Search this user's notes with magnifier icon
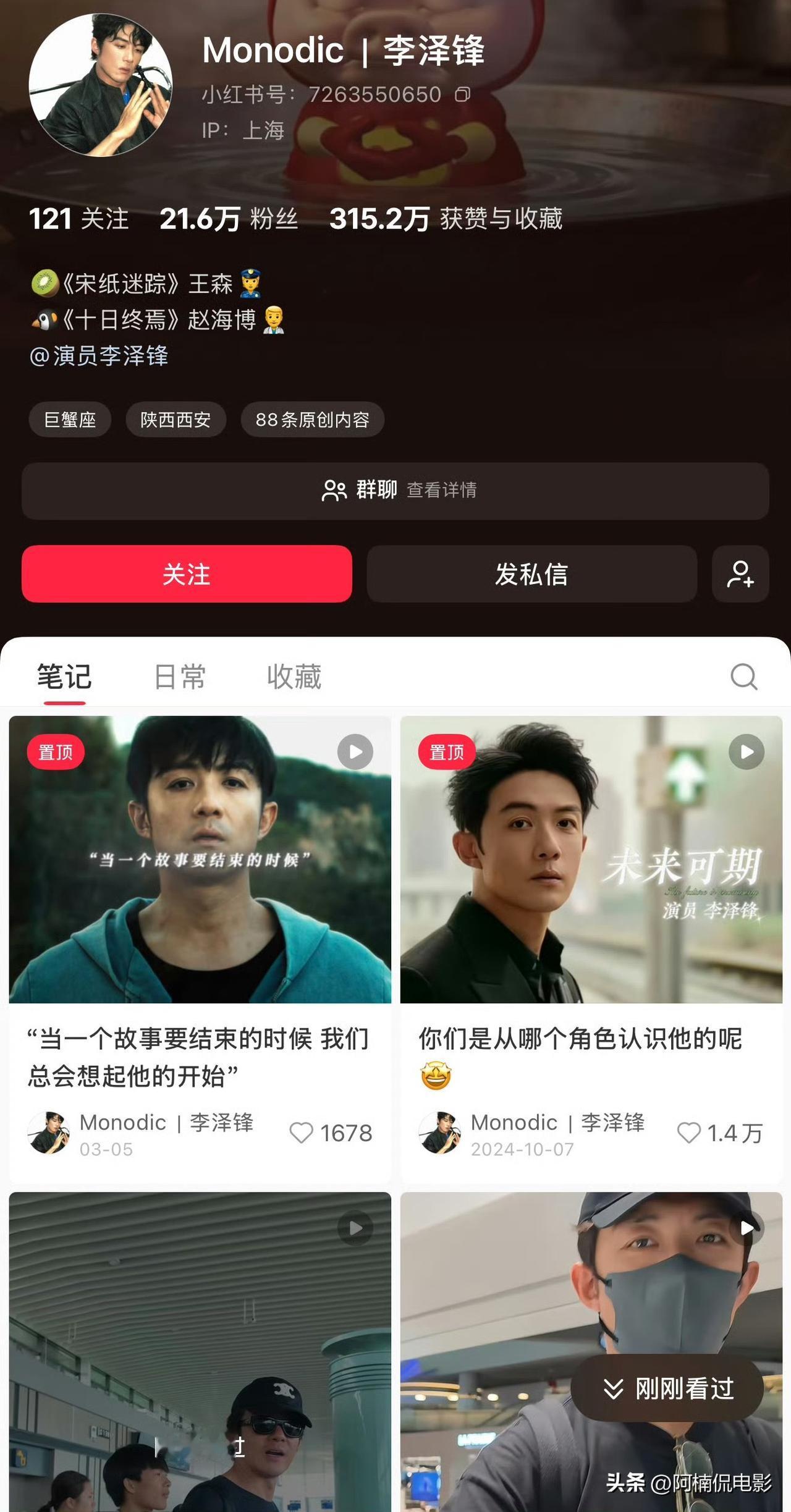This screenshot has width=791, height=1512. (743, 677)
